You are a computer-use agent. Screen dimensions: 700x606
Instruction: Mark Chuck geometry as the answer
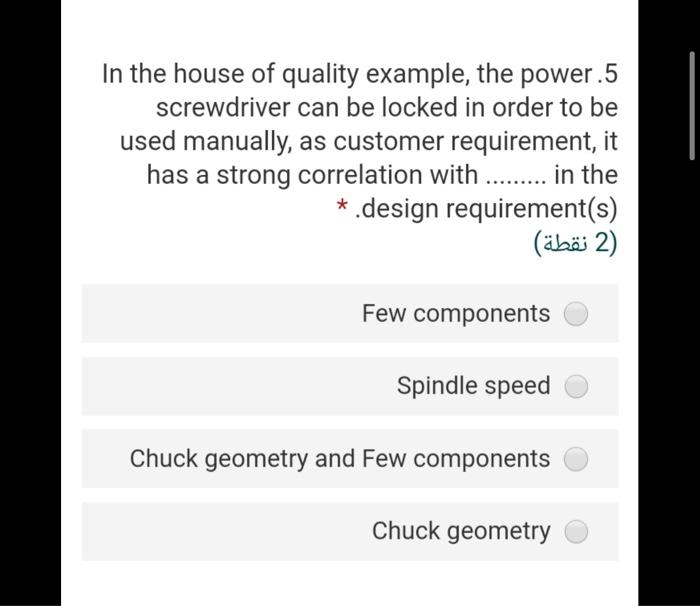click(576, 531)
